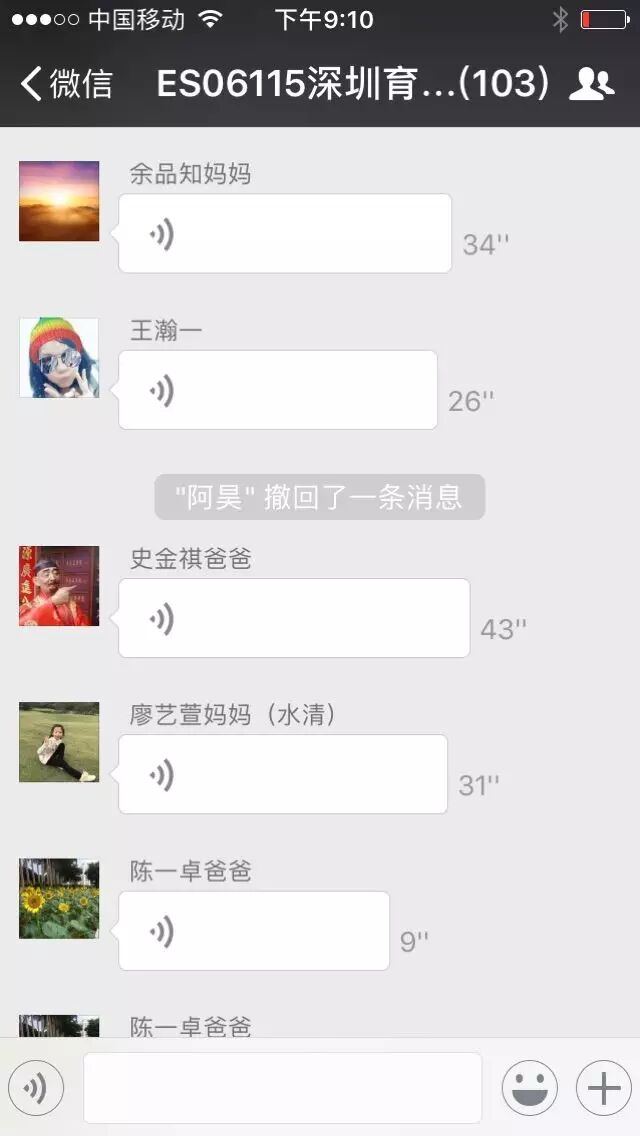Open 廖艺萱妈妈's avatar profile

[59, 742]
